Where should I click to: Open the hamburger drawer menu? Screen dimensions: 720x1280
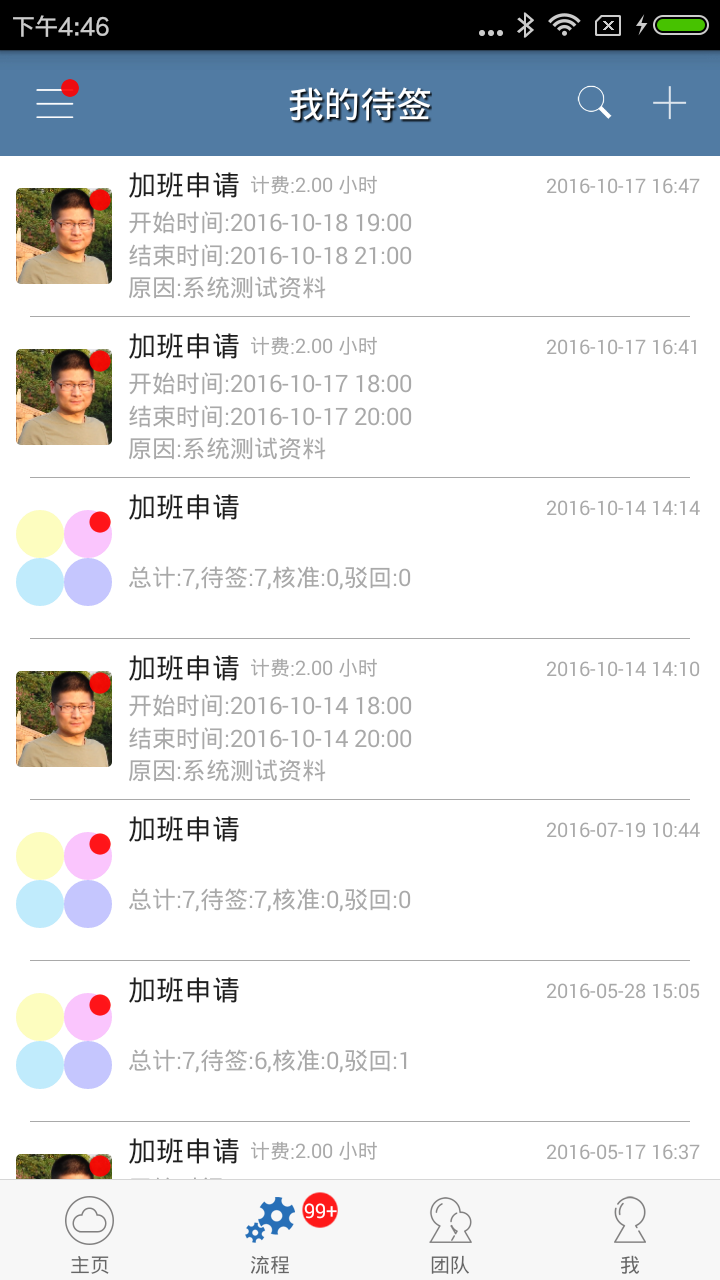55,103
